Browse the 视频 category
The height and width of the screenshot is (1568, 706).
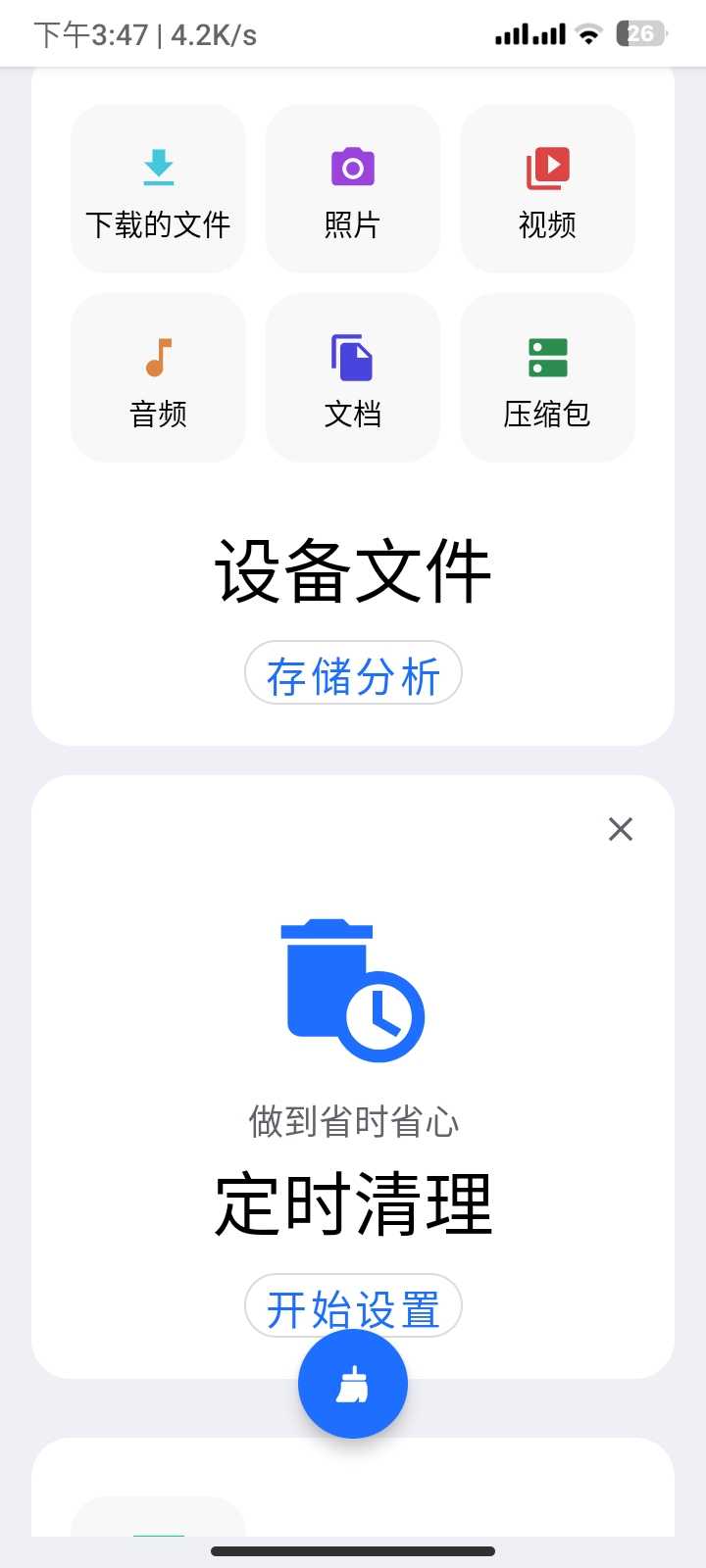coord(547,189)
